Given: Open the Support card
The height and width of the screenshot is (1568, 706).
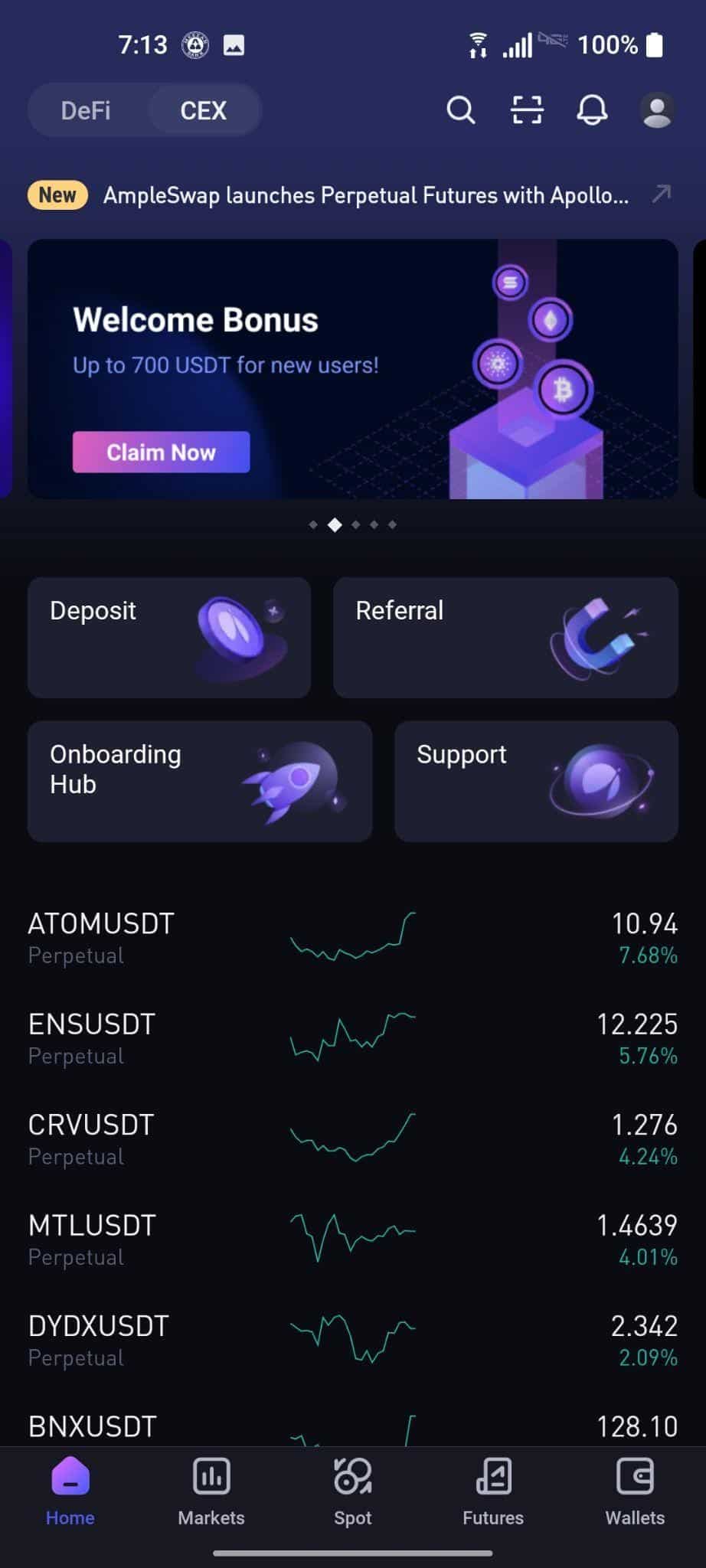Looking at the screenshot, I should coord(536,781).
